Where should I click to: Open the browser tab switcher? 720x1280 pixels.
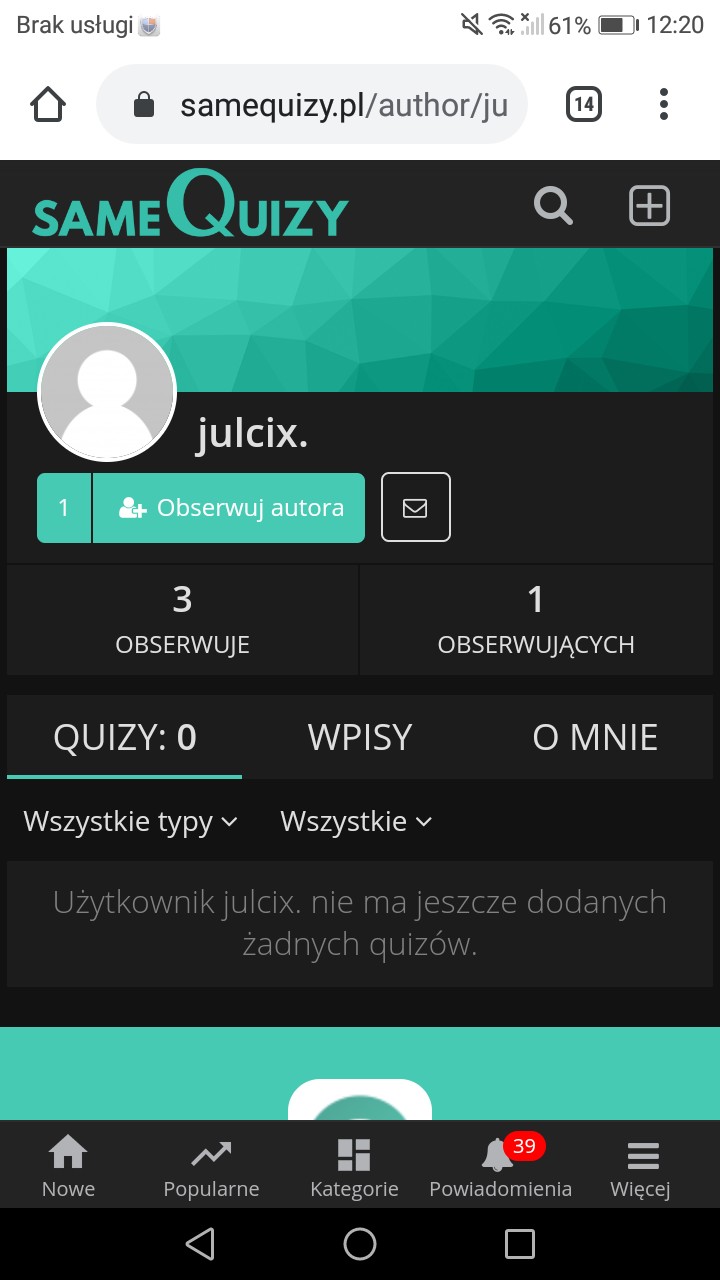pyautogui.click(x=584, y=104)
